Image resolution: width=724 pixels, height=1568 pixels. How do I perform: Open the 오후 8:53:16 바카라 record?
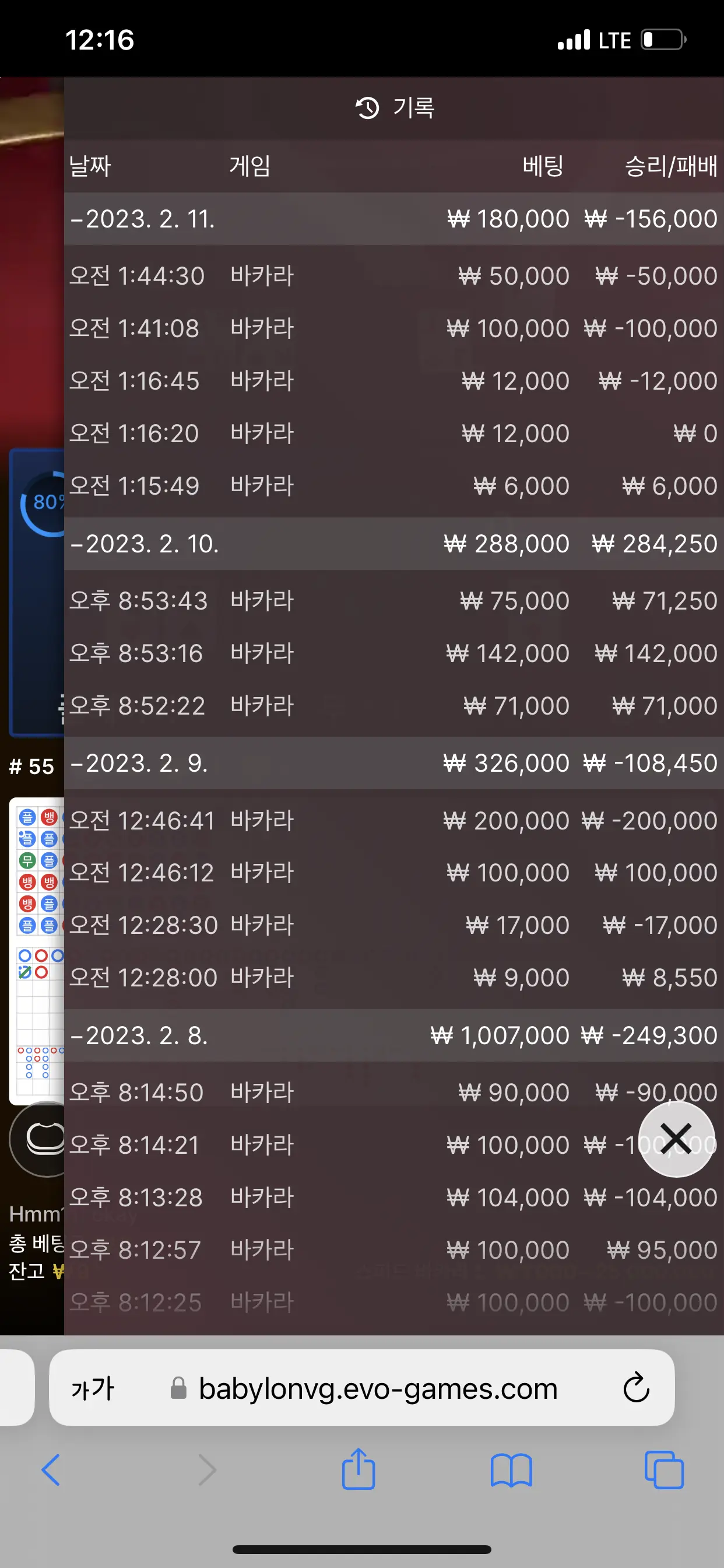click(x=393, y=653)
